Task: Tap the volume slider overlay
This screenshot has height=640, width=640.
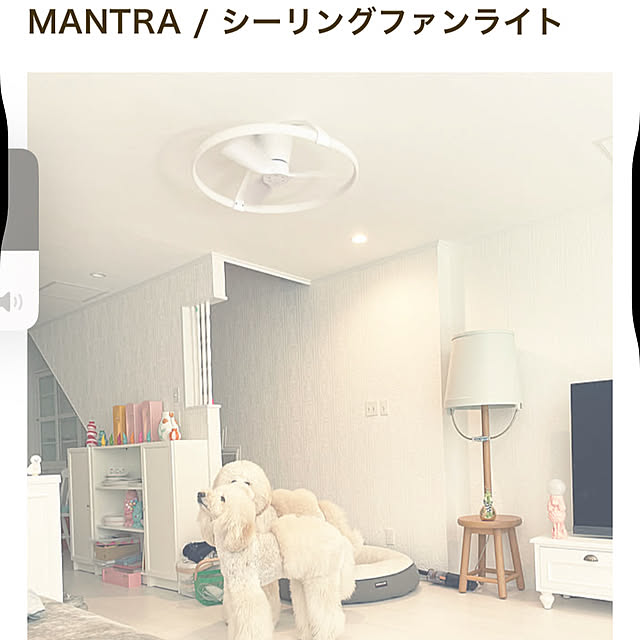Action: (18, 240)
